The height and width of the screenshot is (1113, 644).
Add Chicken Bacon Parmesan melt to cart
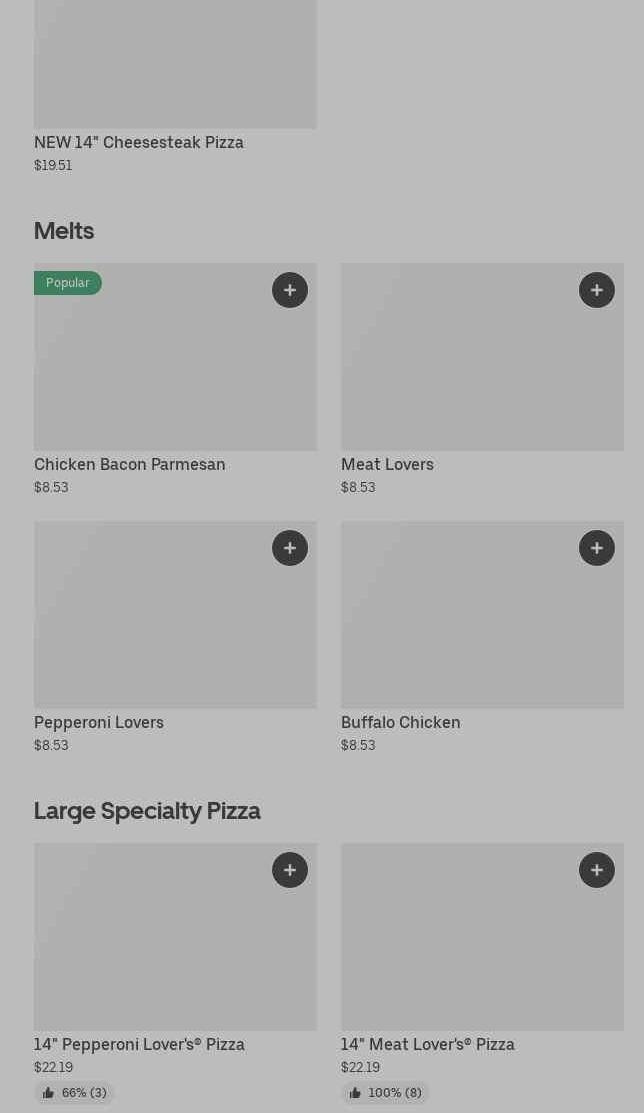coord(290,290)
